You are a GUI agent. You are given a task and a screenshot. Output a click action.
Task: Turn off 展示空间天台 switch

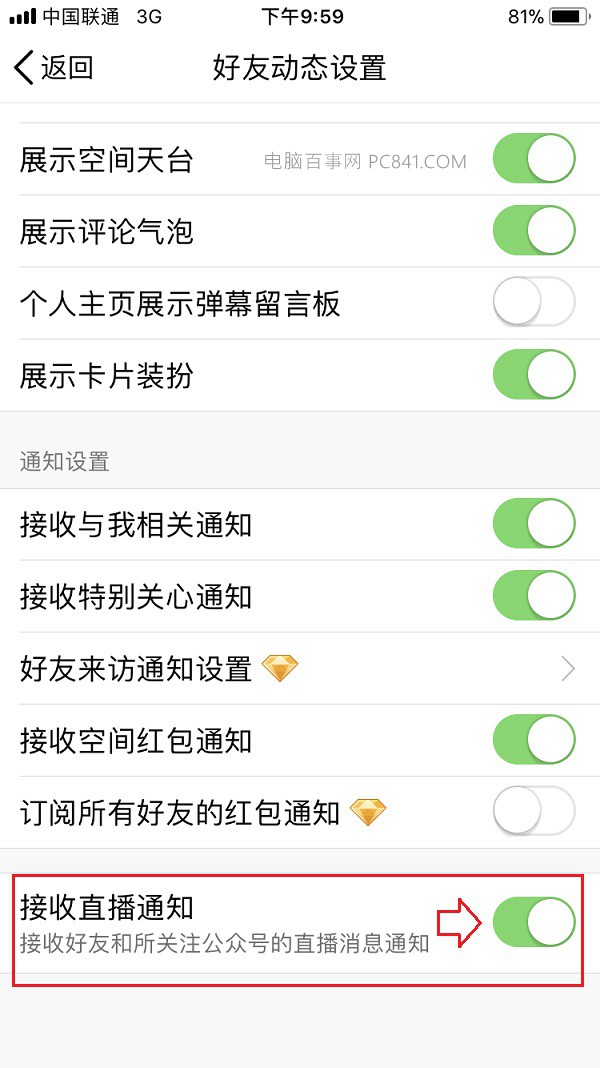coord(534,160)
